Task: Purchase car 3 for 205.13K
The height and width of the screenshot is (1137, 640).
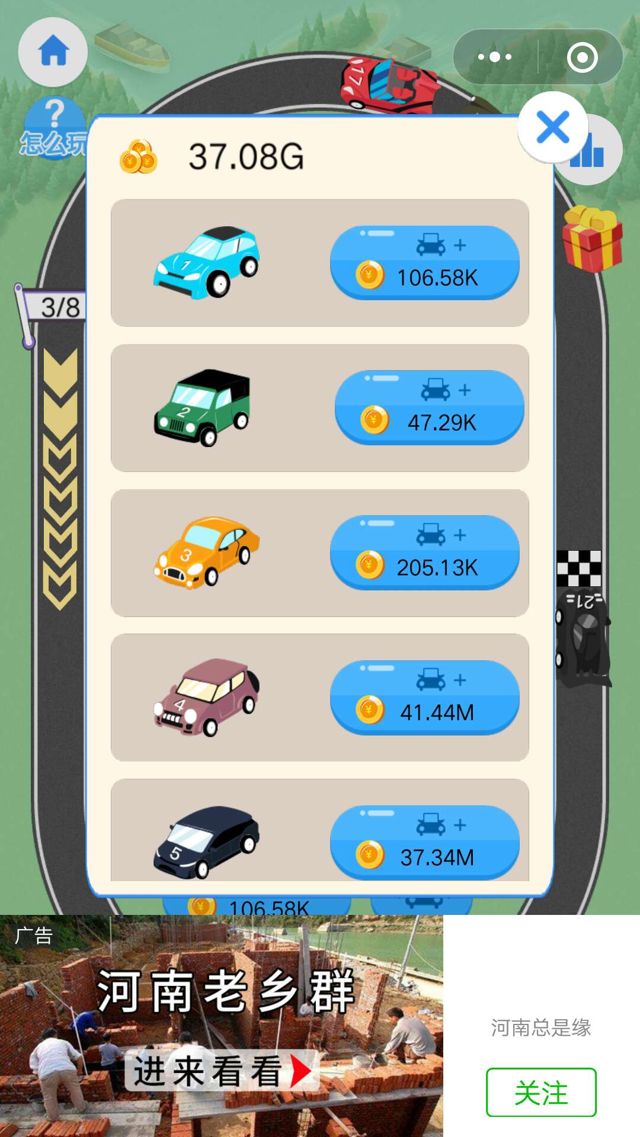Action: click(x=424, y=553)
